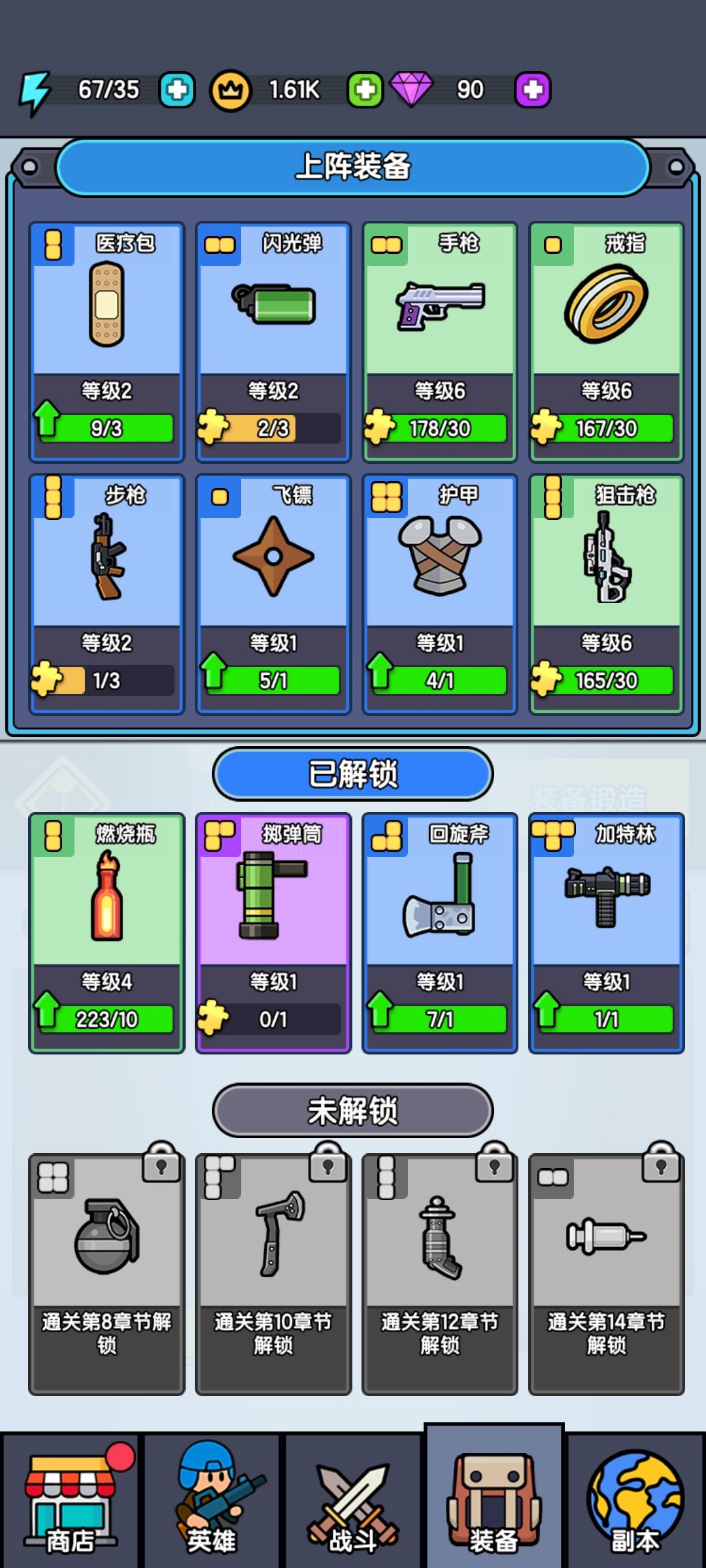Viewport: 706px width, 1568px height.
Task: Open the 护甲 equipment card
Action: coord(440,594)
